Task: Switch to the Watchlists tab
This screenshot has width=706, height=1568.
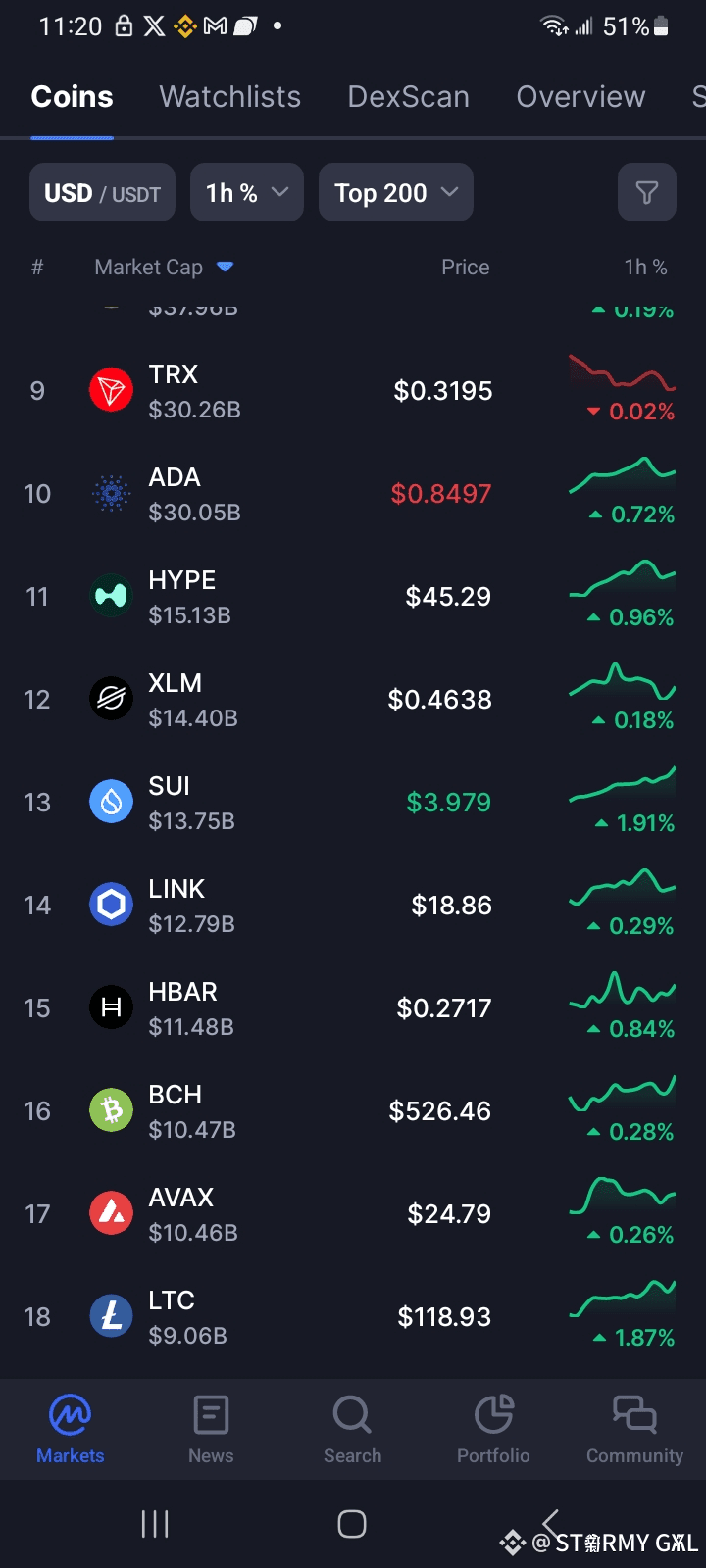Action: (230, 96)
